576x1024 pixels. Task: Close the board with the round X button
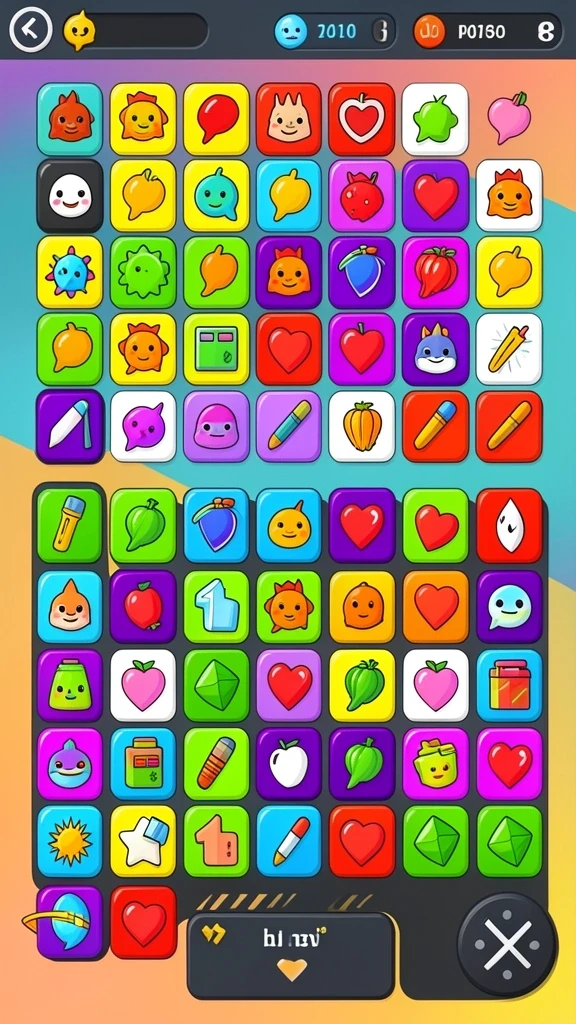tap(507, 944)
